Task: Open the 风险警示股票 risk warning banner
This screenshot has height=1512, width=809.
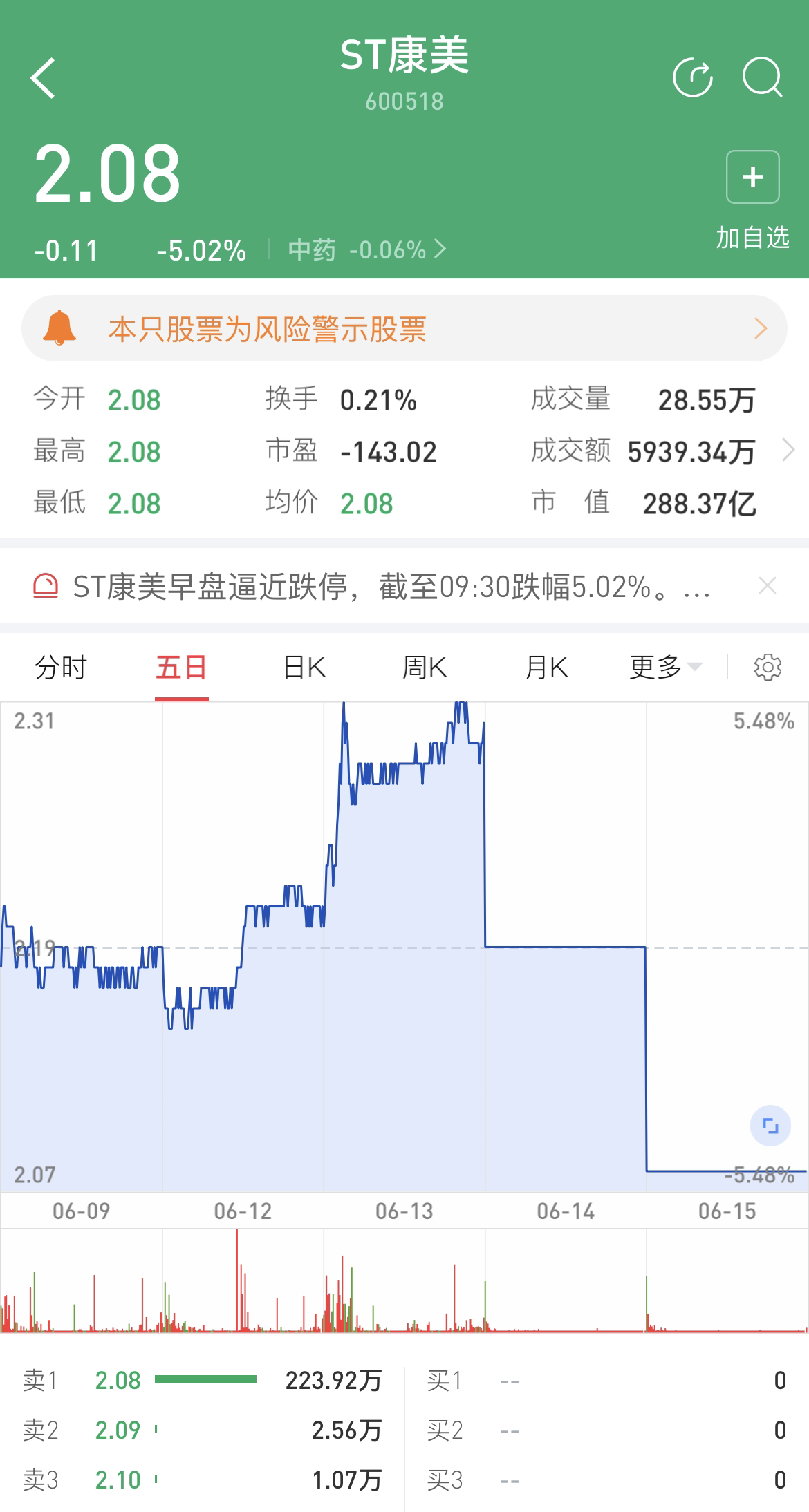Action: tap(404, 329)
